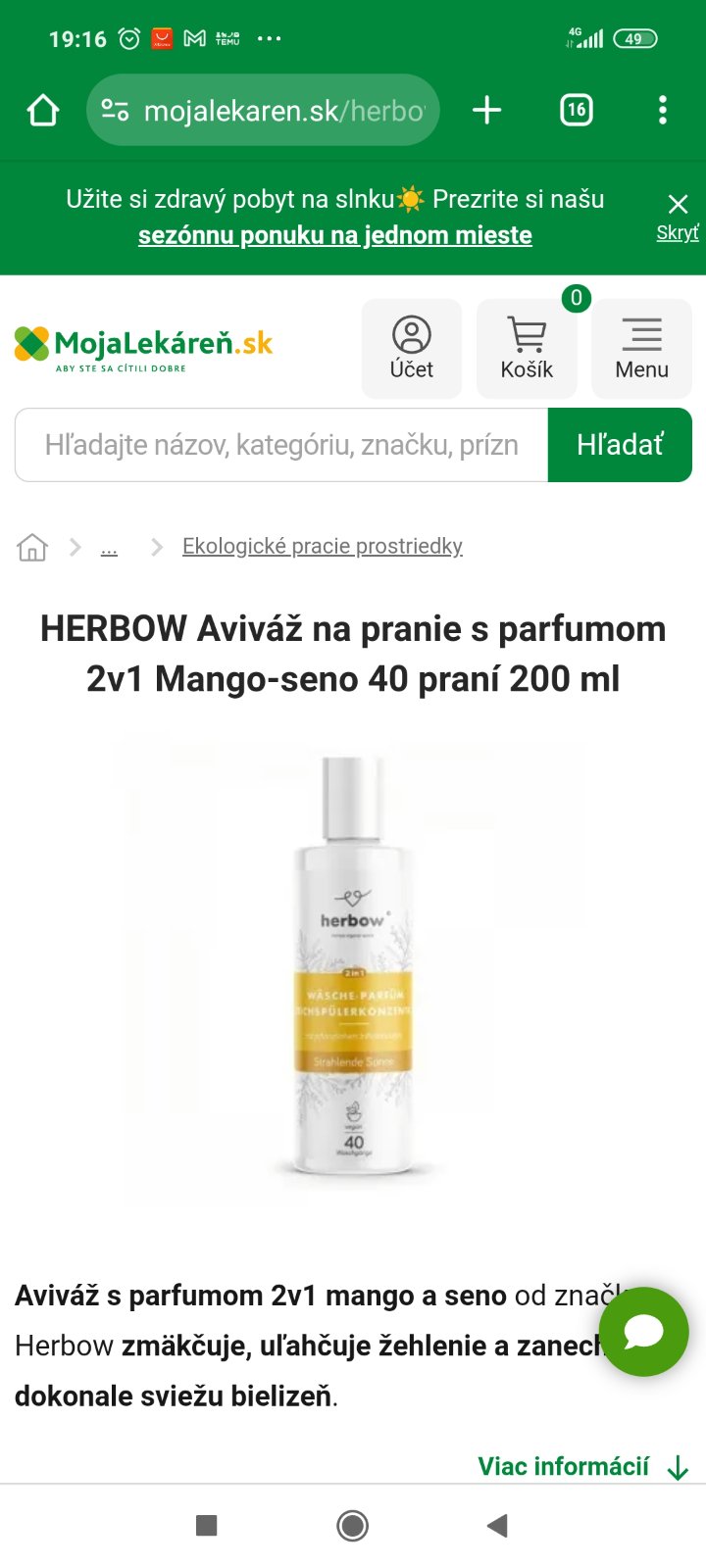Tap the Hľadať search button
The height and width of the screenshot is (1568, 706).
pyautogui.click(x=620, y=445)
